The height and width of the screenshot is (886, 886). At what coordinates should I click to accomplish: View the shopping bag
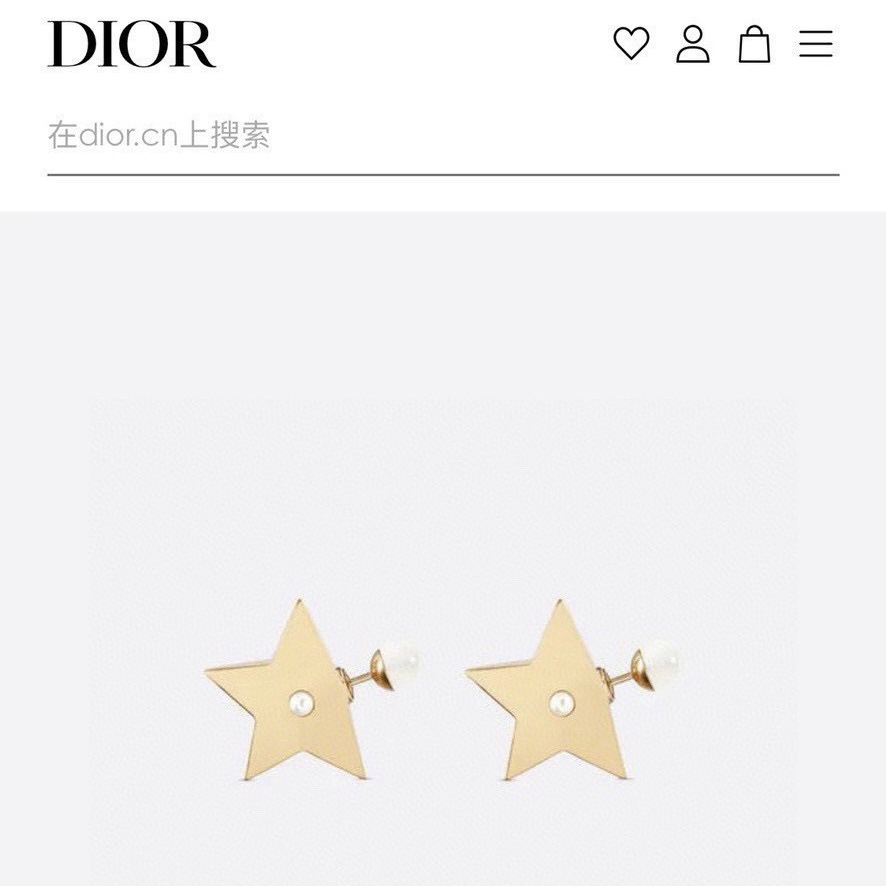(754, 44)
